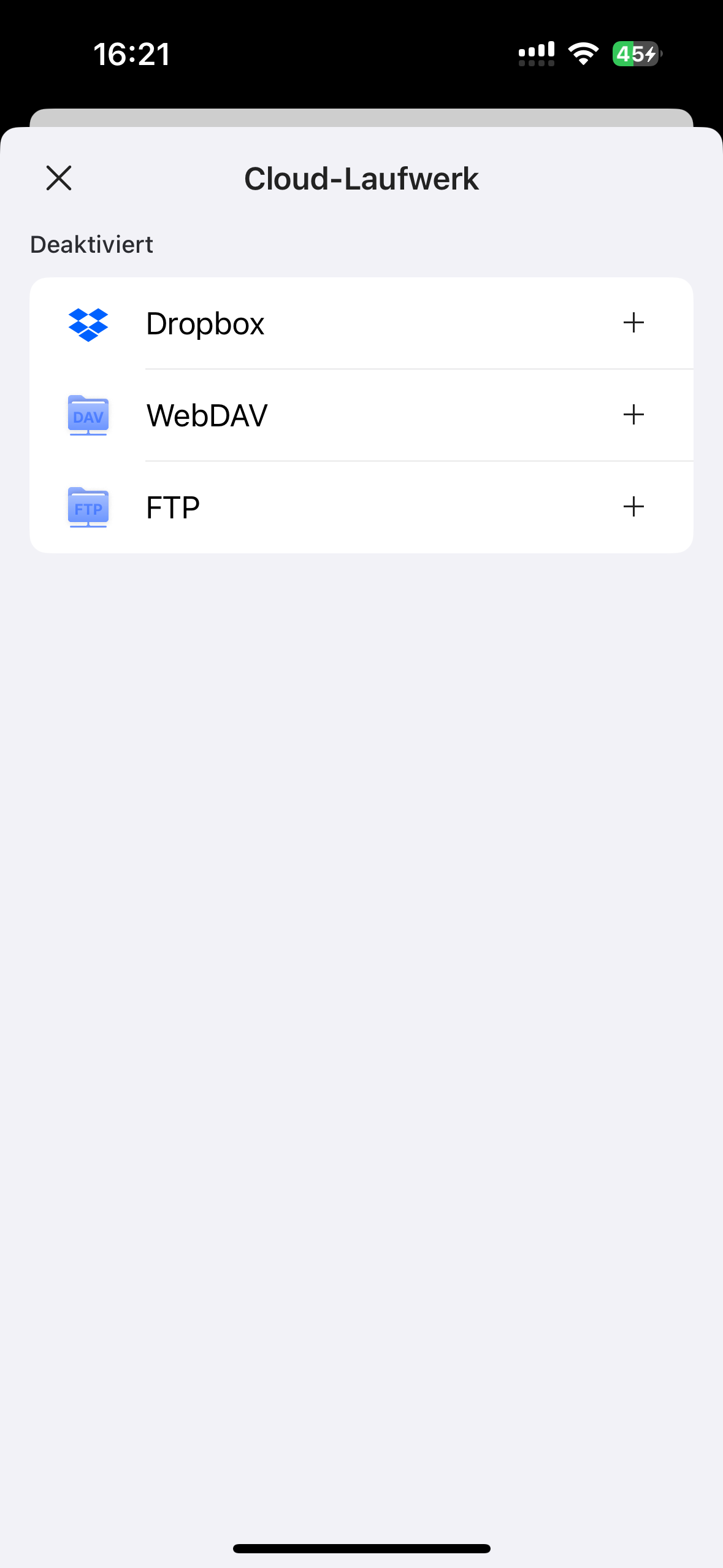Tap the battery indicator showing 45
Image resolution: width=723 pixels, height=1568 pixels.
pos(635,54)
